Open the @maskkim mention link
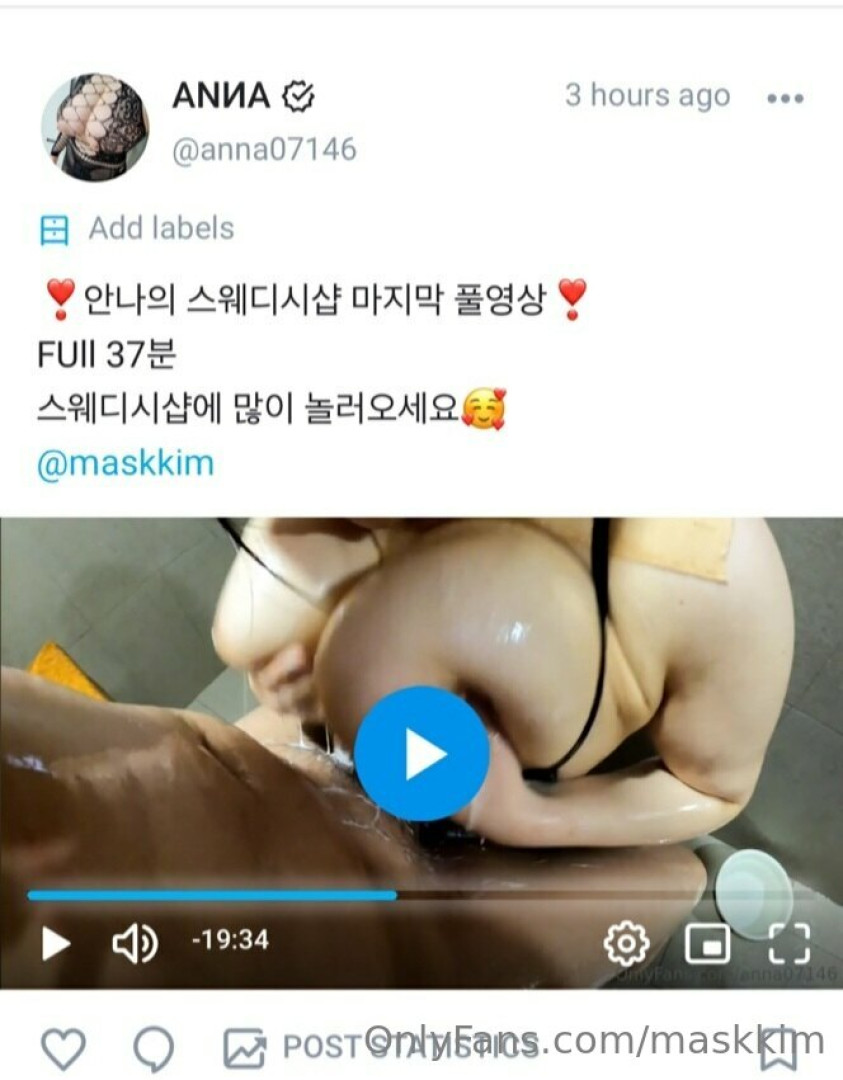 click(125, 464)
